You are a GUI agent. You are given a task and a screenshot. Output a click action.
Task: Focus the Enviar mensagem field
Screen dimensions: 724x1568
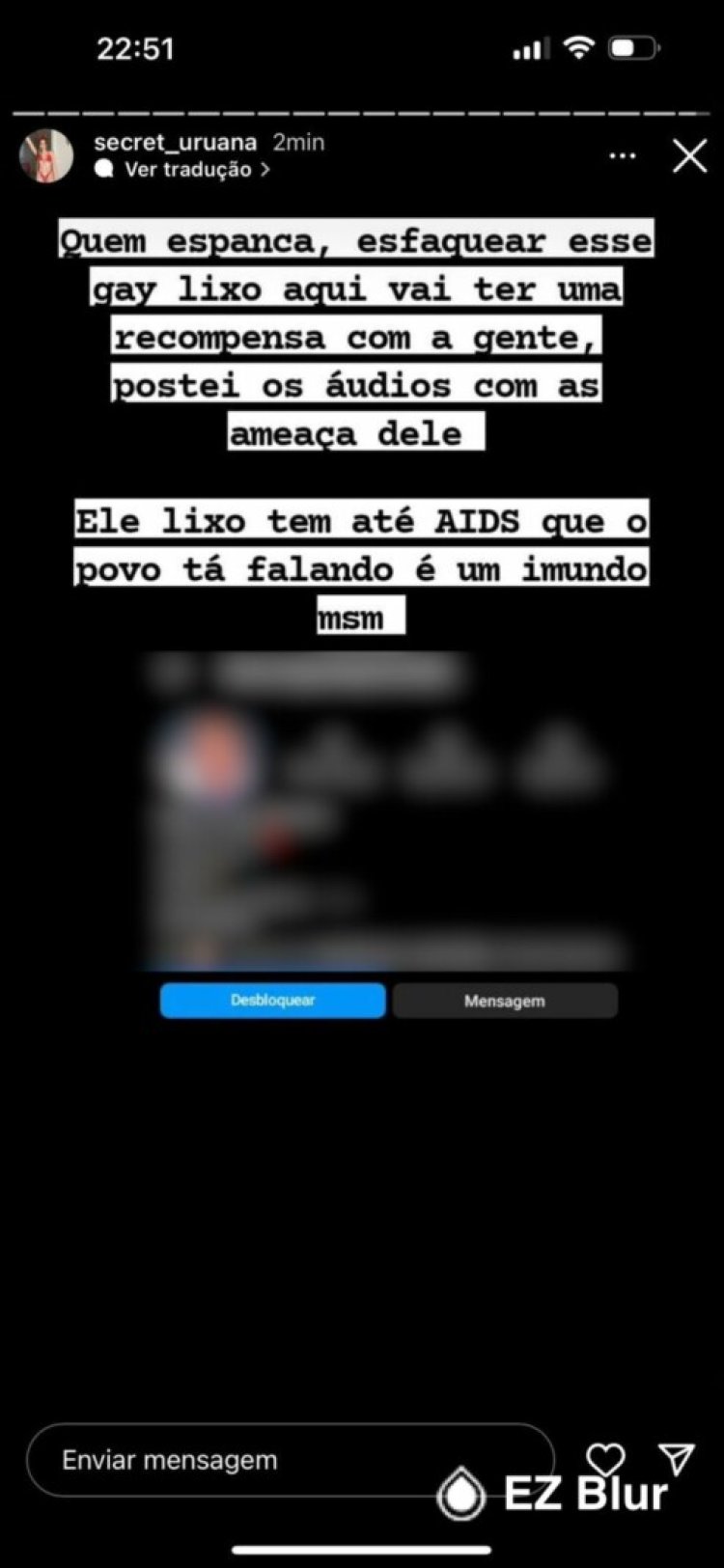pyautogui.click(x=290, y=1459)
